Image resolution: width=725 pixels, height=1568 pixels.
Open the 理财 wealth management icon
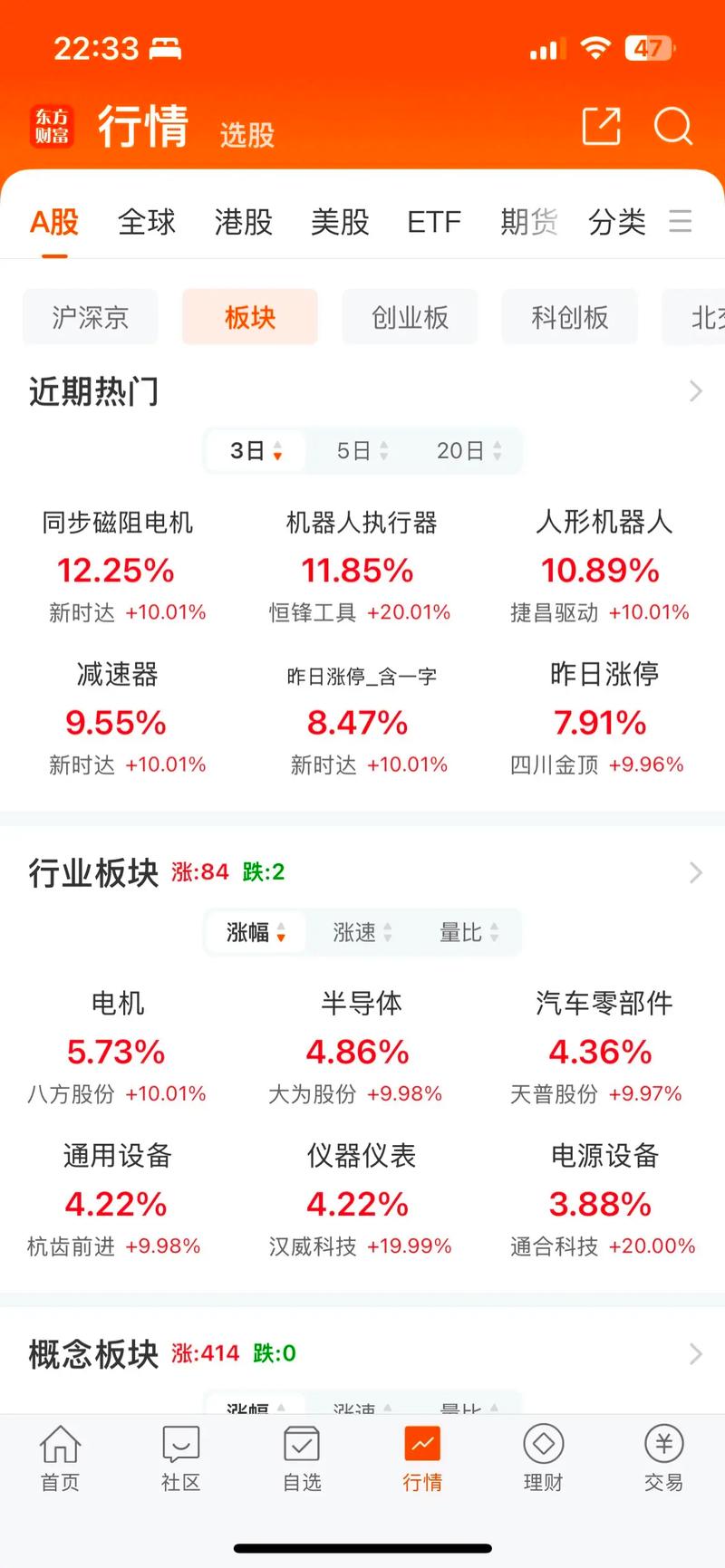point(543,1458)
